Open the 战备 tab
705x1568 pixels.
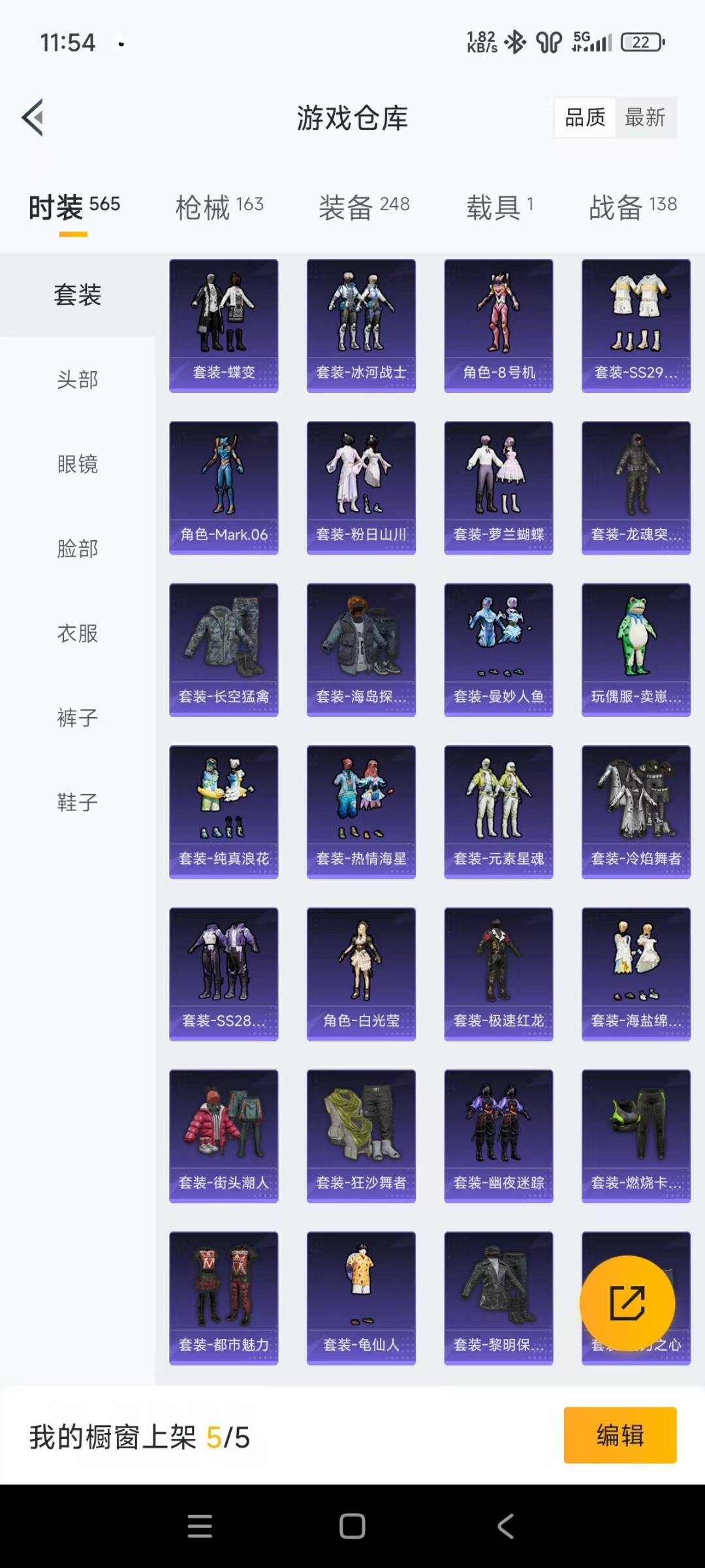pyautogui.click(x=633, y=207)
